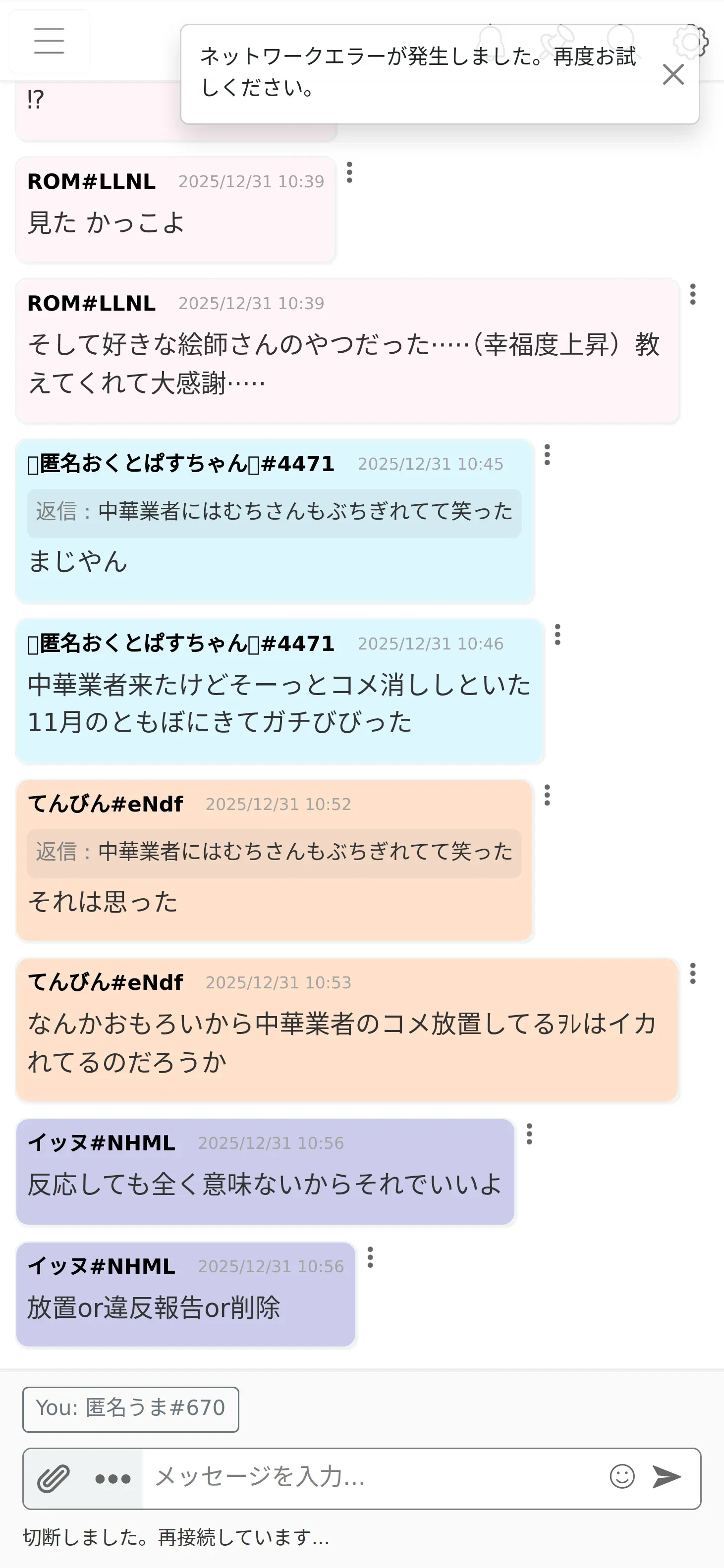This screenshot has width=724, height=1568.
Task: Open options for the 11月のともぼ message
Action: (557, 634)
